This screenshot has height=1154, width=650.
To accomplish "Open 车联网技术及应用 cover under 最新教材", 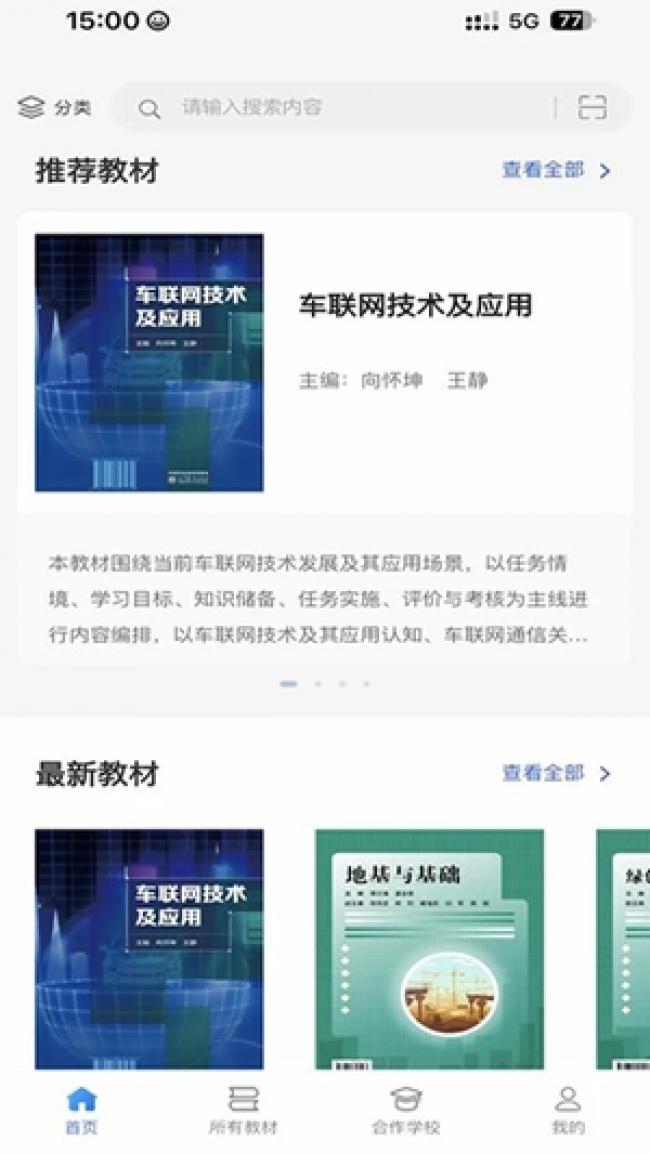I will click(149, 948).
